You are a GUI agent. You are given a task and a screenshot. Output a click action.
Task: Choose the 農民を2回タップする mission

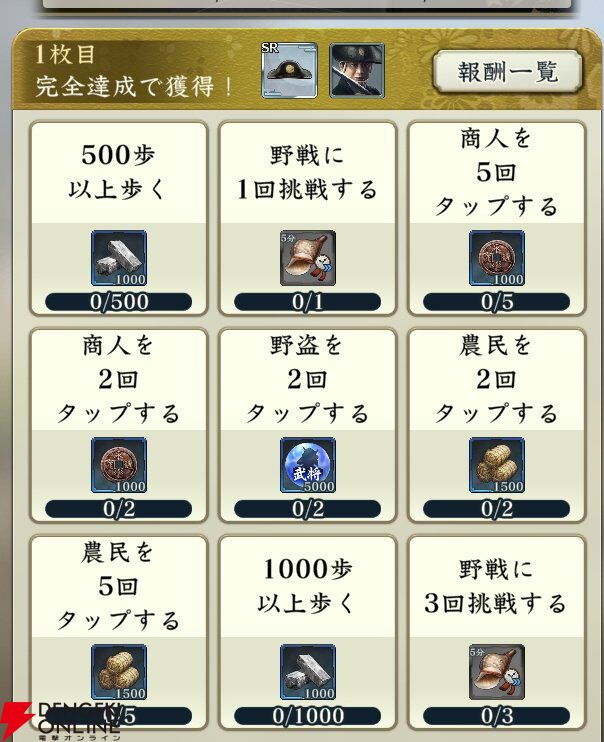[x=497, y=425]
